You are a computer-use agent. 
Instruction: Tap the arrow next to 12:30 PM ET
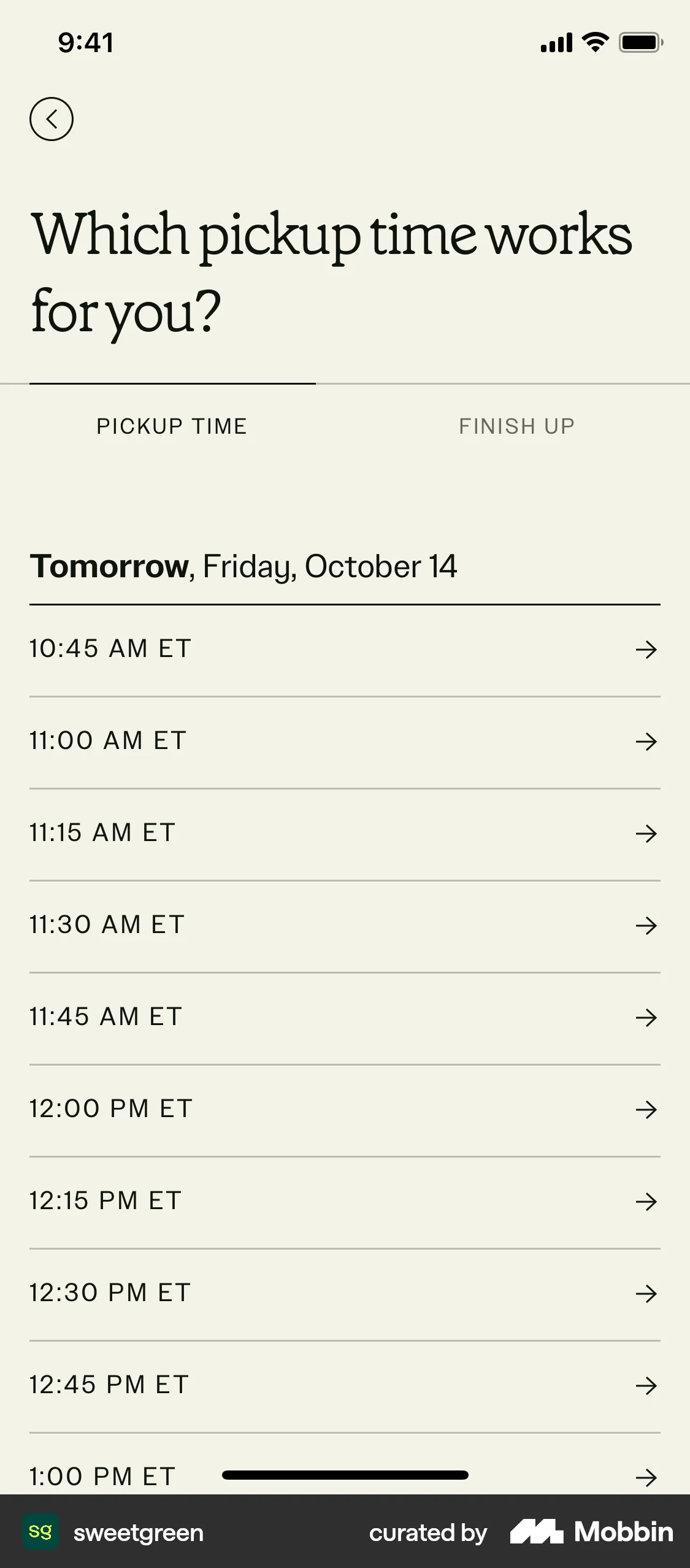647,1294
